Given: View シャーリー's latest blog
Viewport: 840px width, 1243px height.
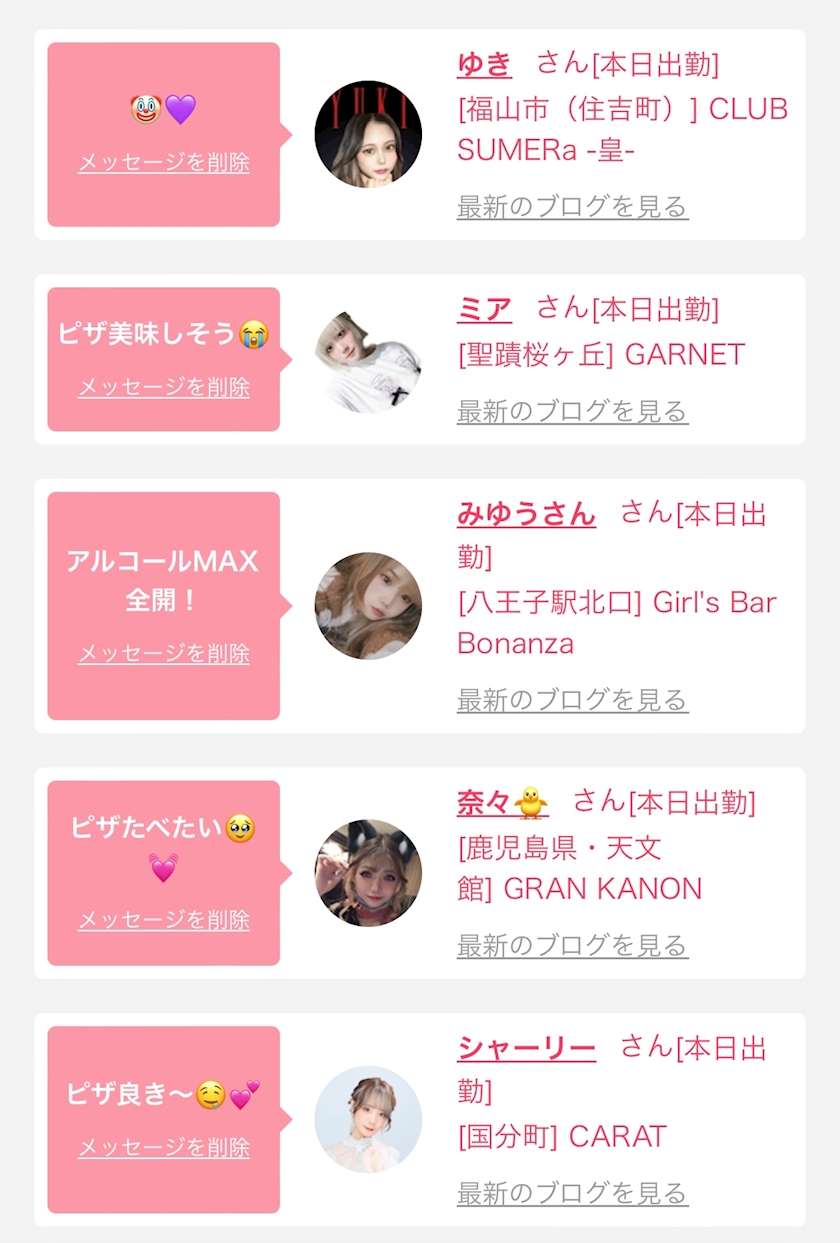Looking at the screenshot, I should [x=572, y=1193].
